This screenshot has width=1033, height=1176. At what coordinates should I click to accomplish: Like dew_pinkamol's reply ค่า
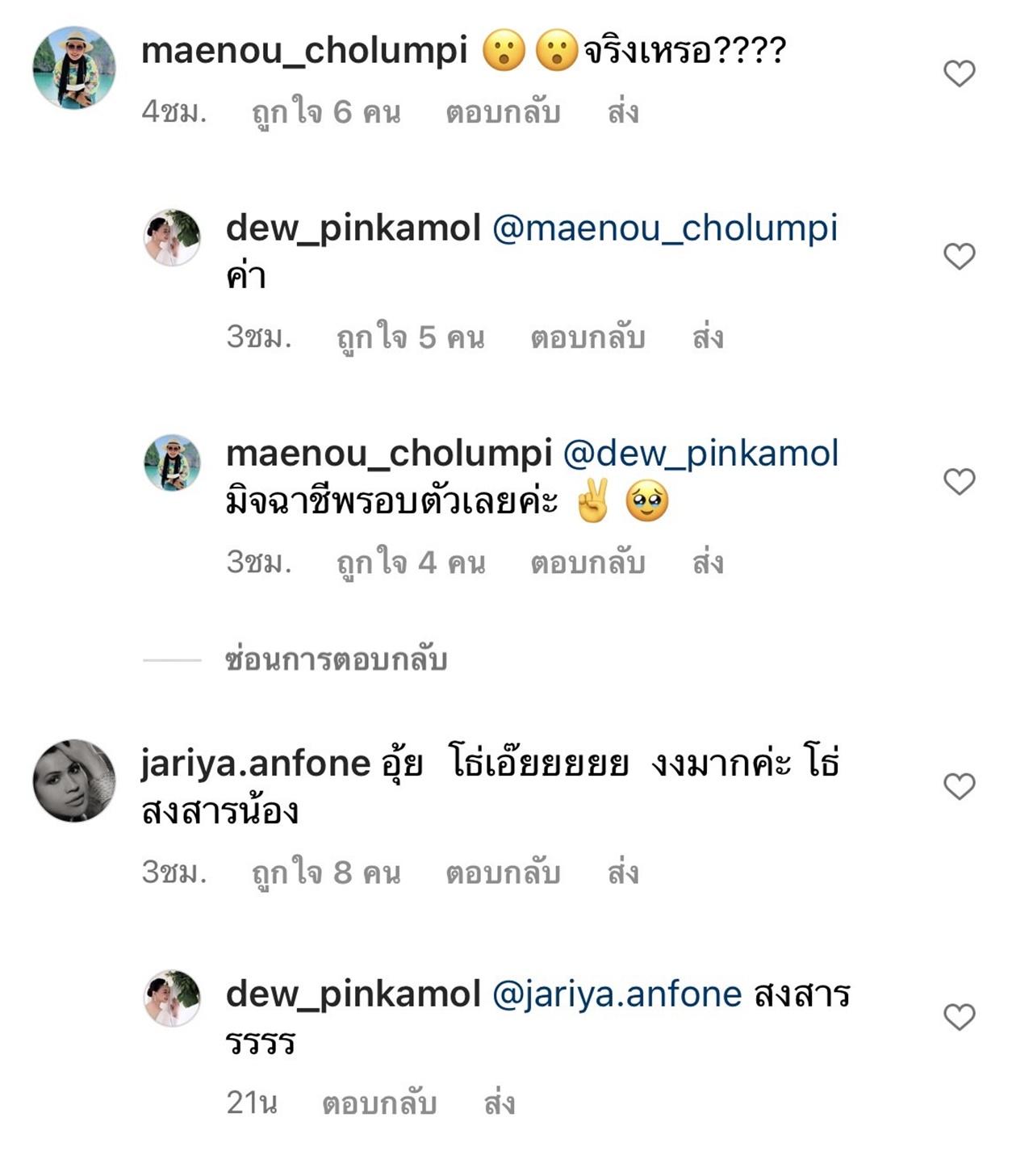click(959, 257)
